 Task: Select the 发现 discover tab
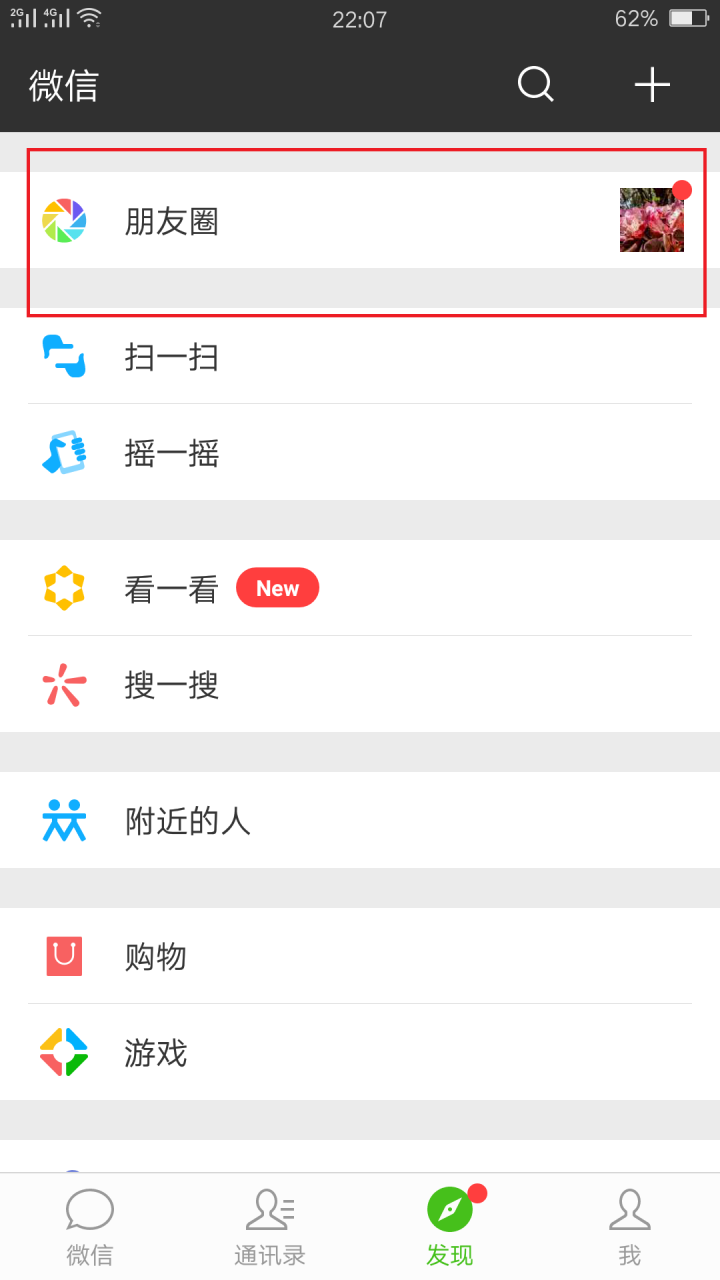tap(450, 1228)
